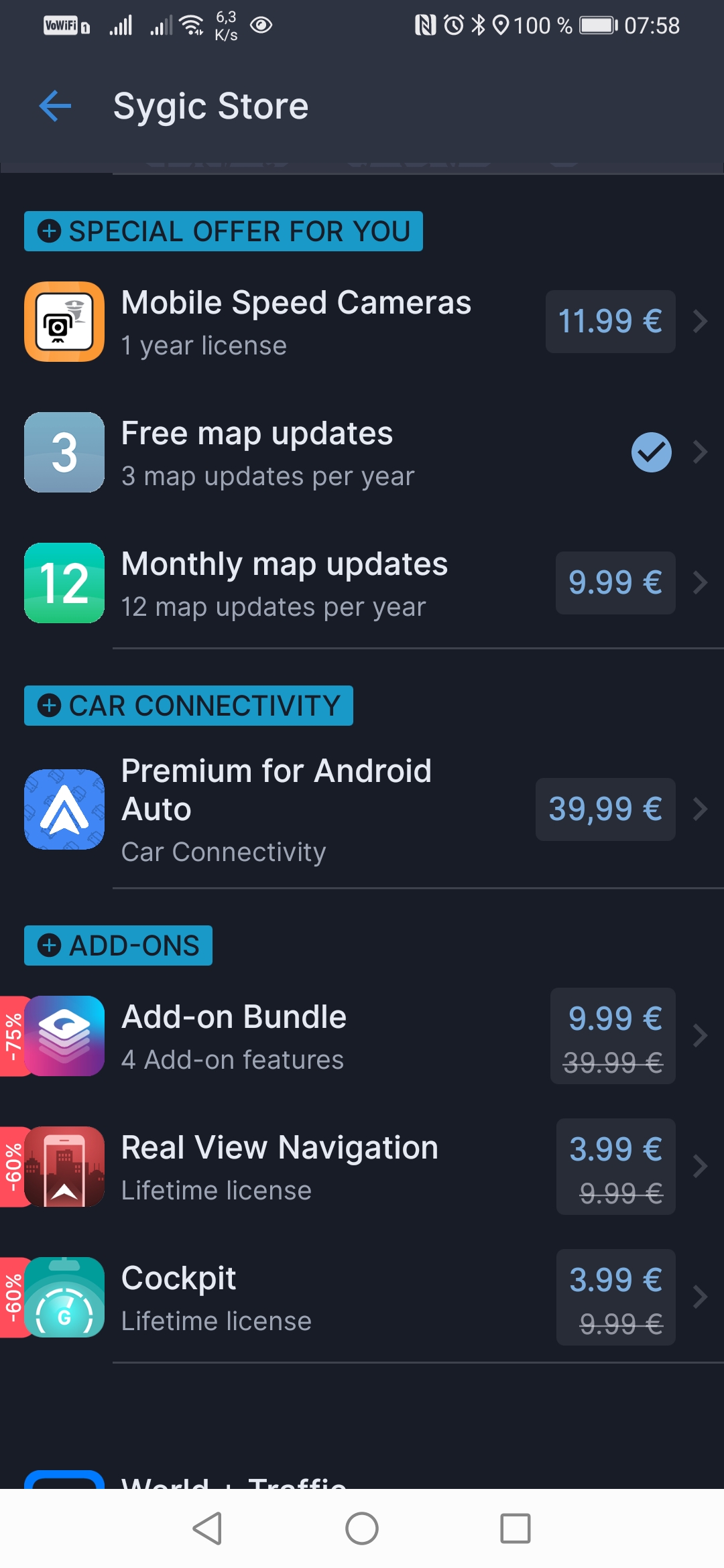
Task: Open recent apps from navigation bar
Action: pos(516,1528)
